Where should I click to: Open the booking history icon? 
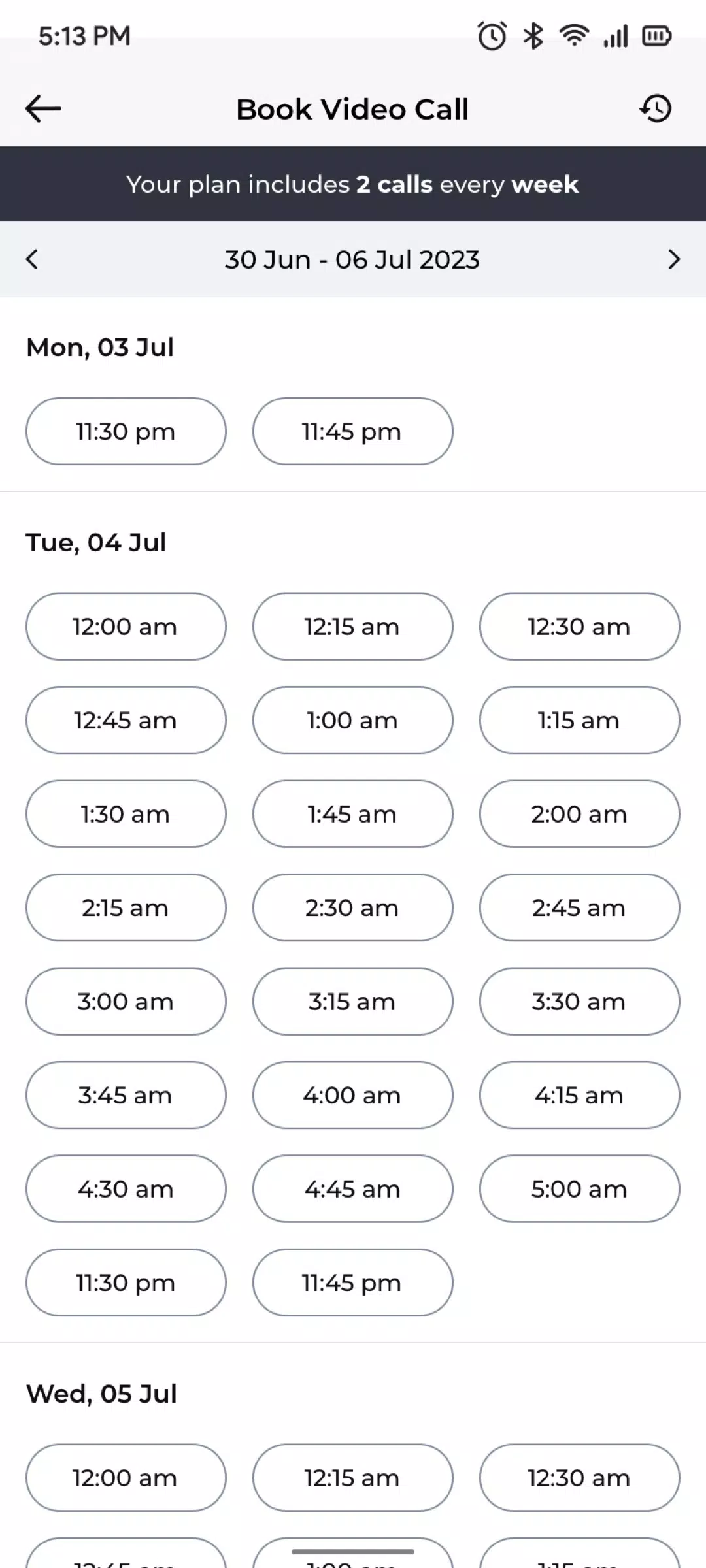(x=656, y=108)
